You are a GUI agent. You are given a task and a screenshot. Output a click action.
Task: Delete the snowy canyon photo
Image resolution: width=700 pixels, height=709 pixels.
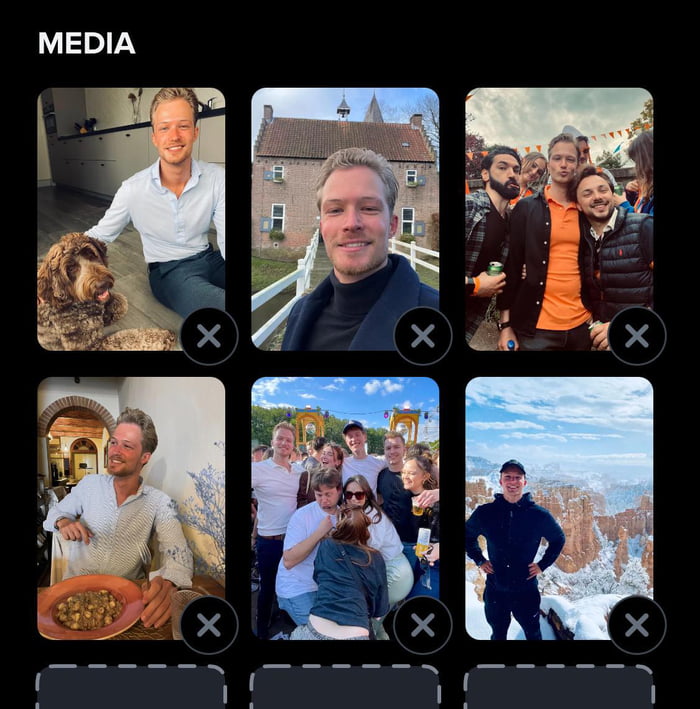[637, 625]
